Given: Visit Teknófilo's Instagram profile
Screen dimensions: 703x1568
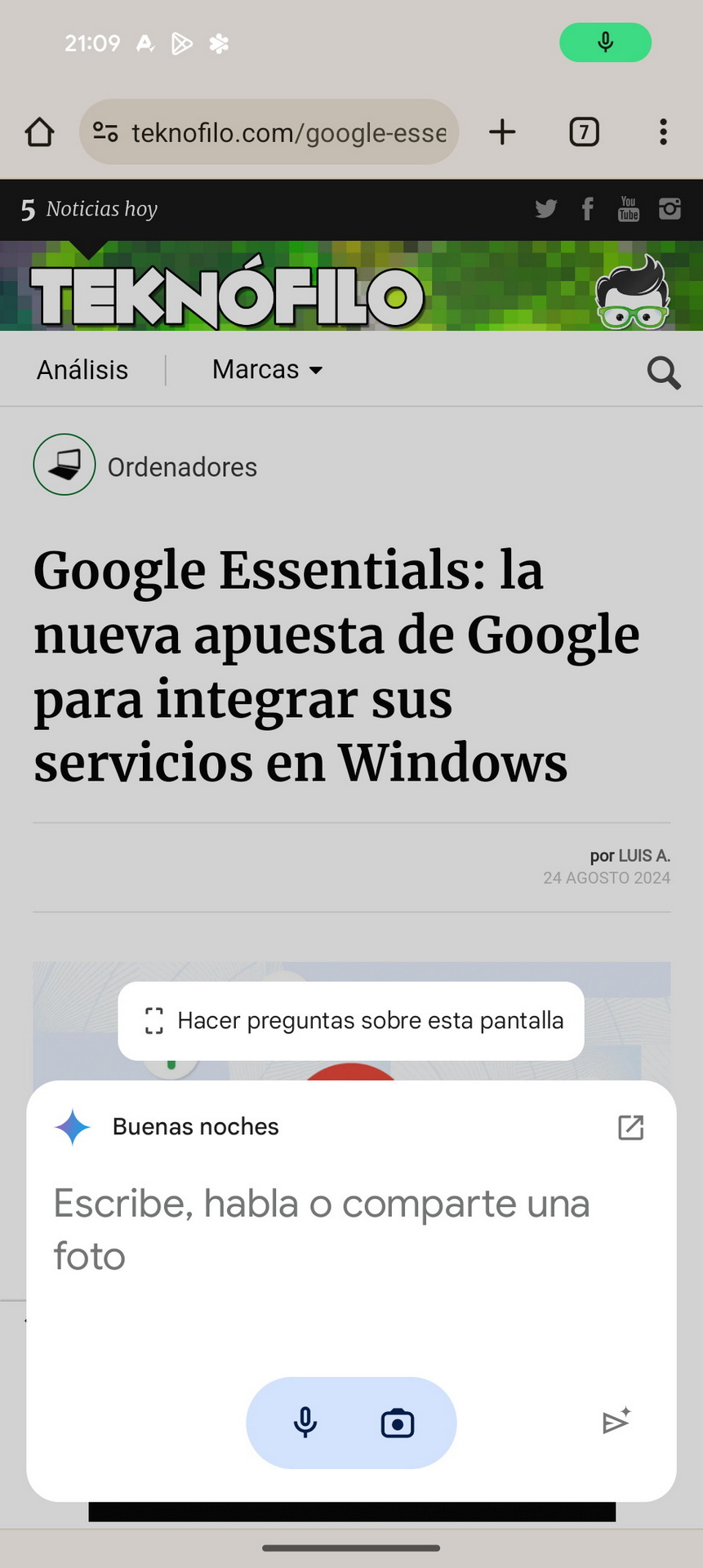Looking at the screenshot, I should click(670, 209).
